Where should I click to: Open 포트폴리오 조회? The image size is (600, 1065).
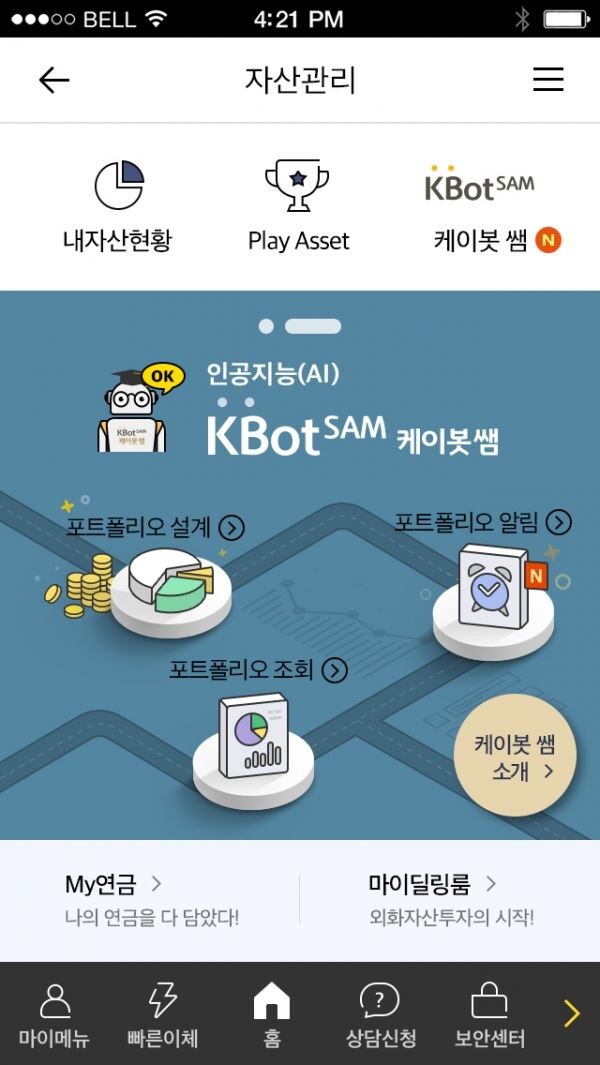pyautogui.click(x=258, y=670)
